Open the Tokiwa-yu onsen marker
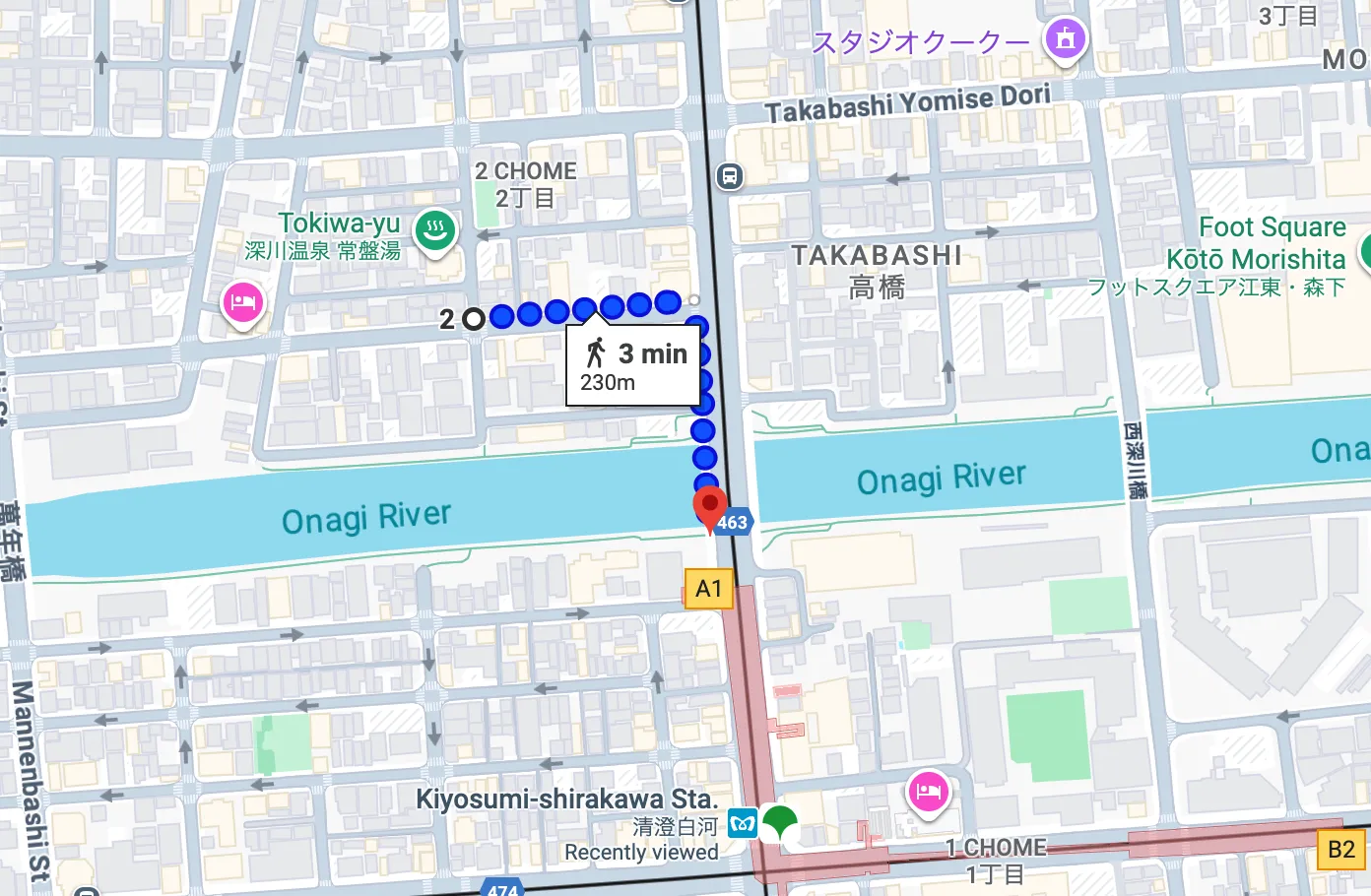This screenshot has height=896, width=1371. 434,231
